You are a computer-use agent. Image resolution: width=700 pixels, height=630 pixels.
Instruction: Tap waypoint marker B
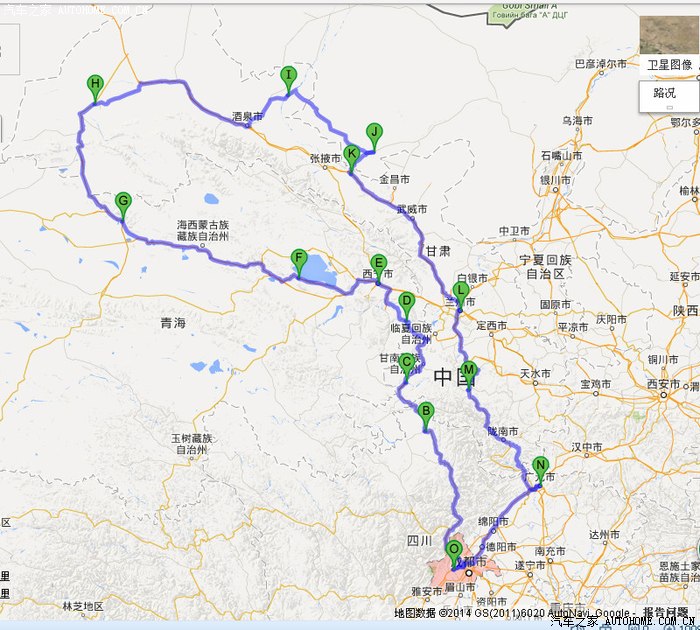pos(426,412)
